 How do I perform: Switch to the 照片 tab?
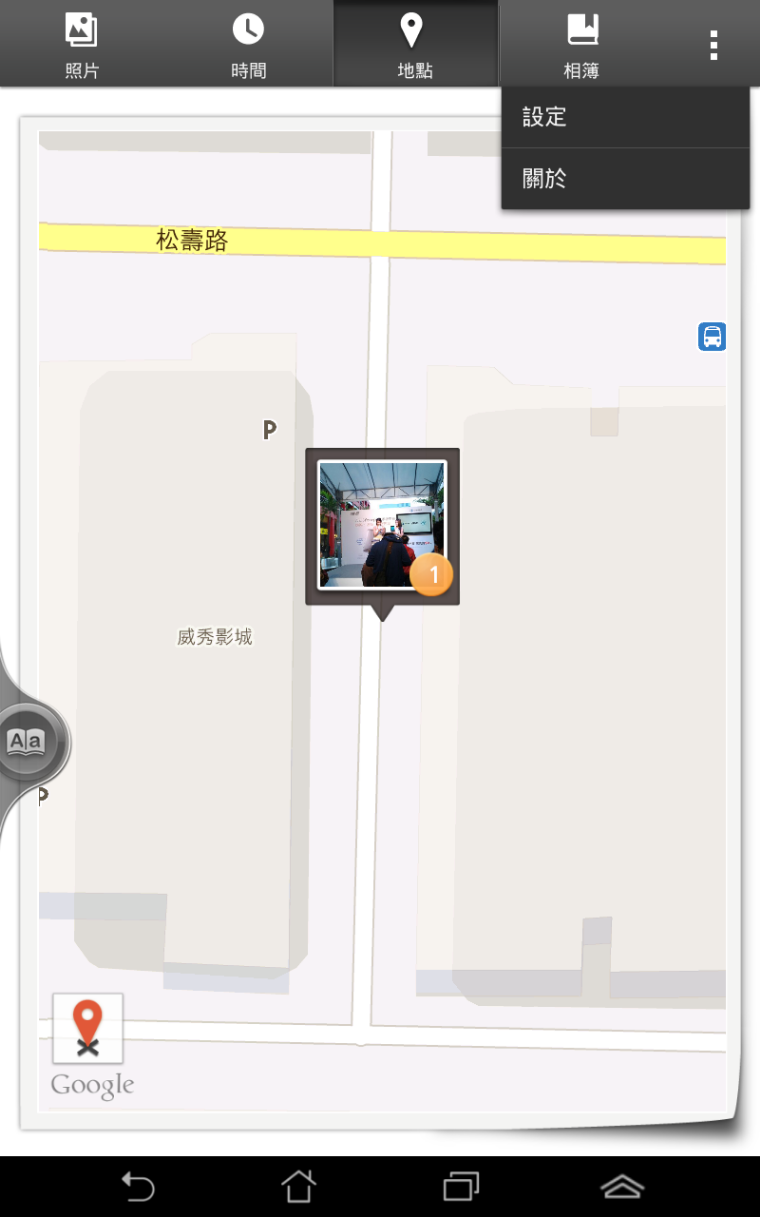(82, 44)
